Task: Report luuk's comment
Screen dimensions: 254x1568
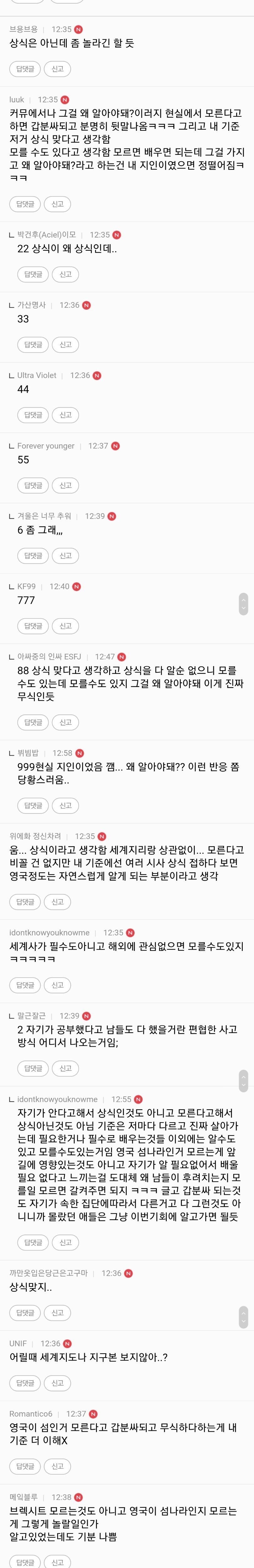Action: 57,204
